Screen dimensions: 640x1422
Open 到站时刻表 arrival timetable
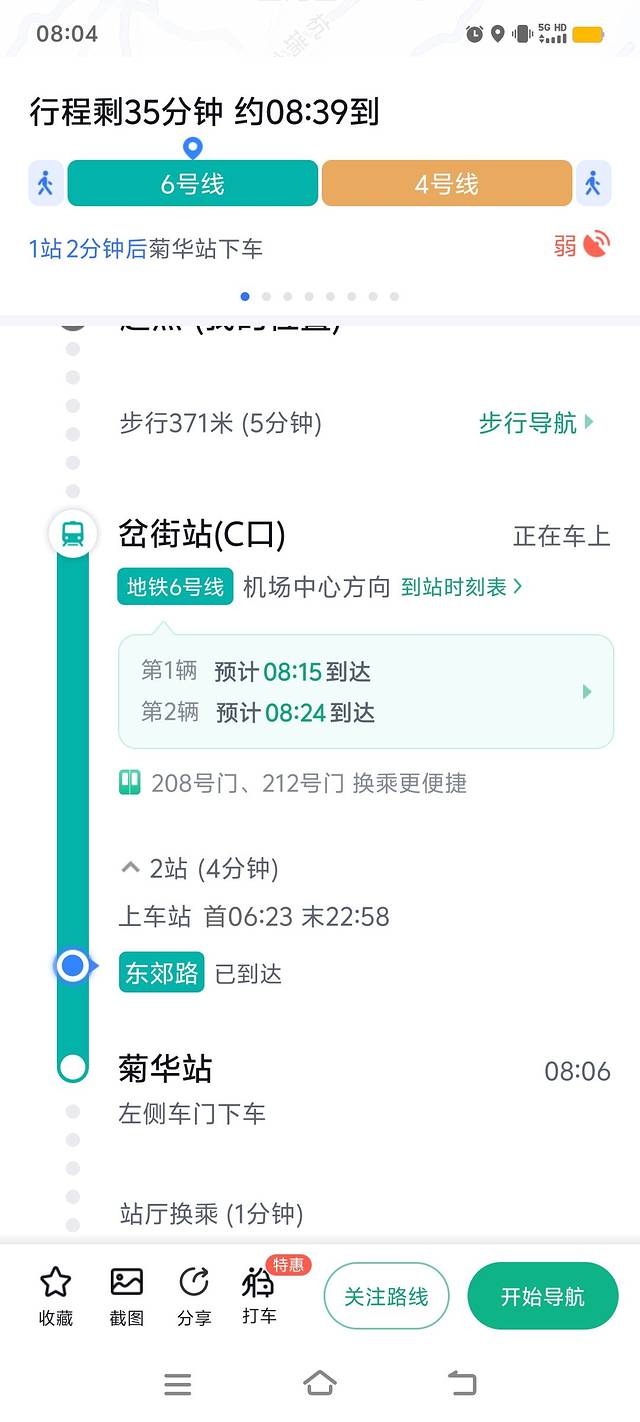[x=461, y=587]
